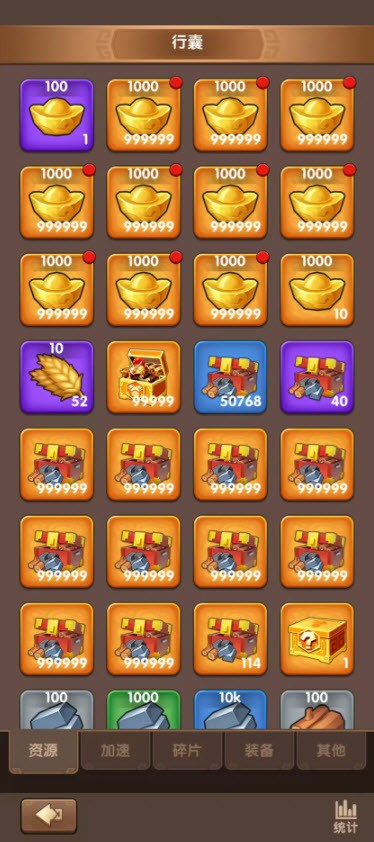Viewport: 374px width, 842px height.
Task: Open the 装备 tab
Action: click(260, 750)
